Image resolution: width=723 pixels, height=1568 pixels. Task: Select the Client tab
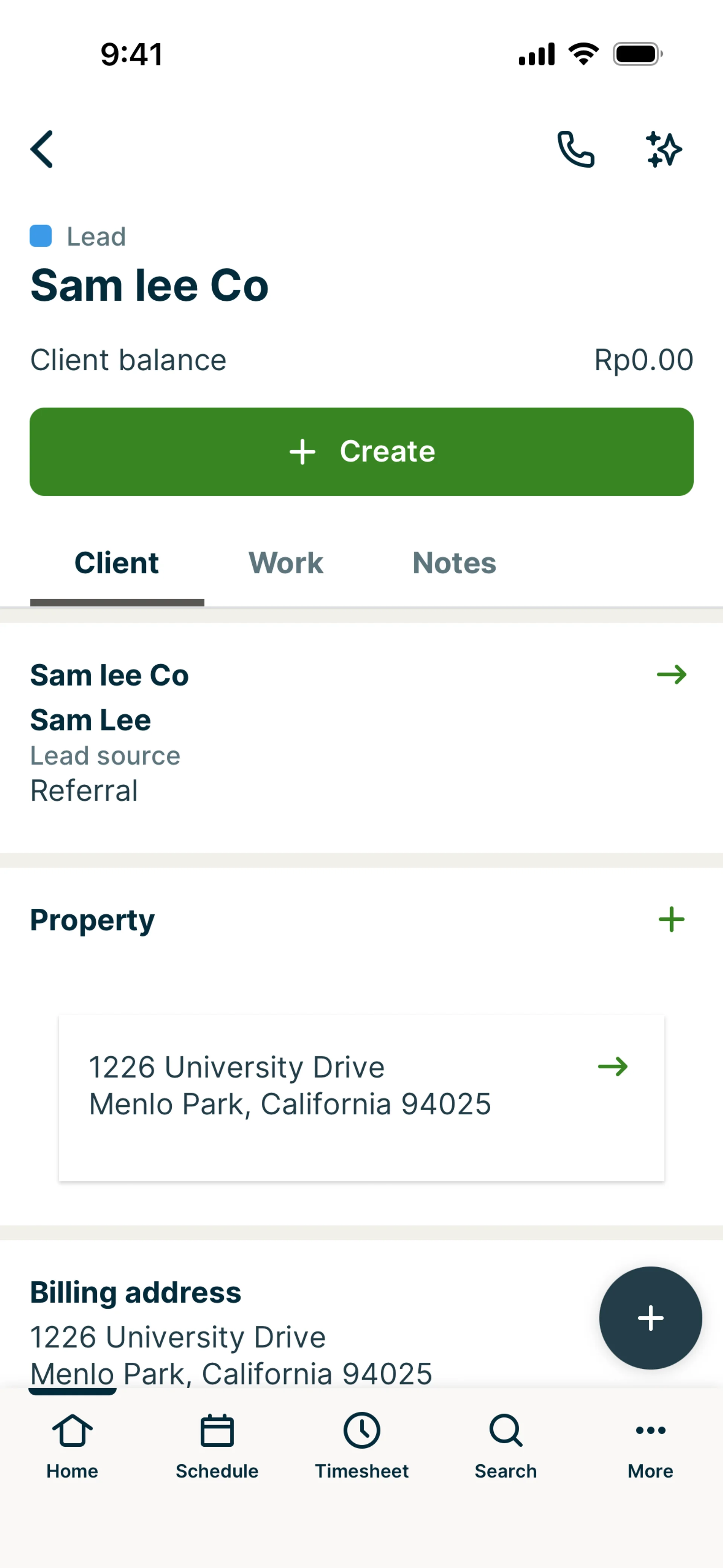[117, 563]
